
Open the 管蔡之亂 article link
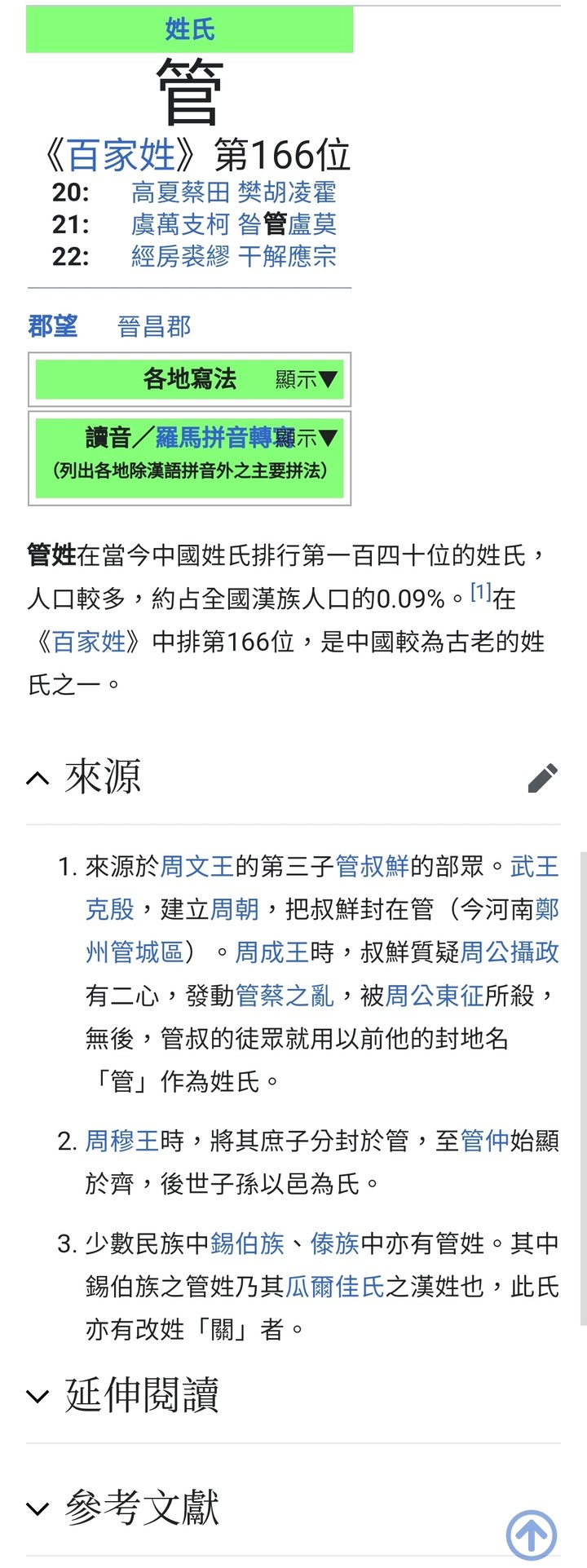pyautogui.click(x=285, y=996)
